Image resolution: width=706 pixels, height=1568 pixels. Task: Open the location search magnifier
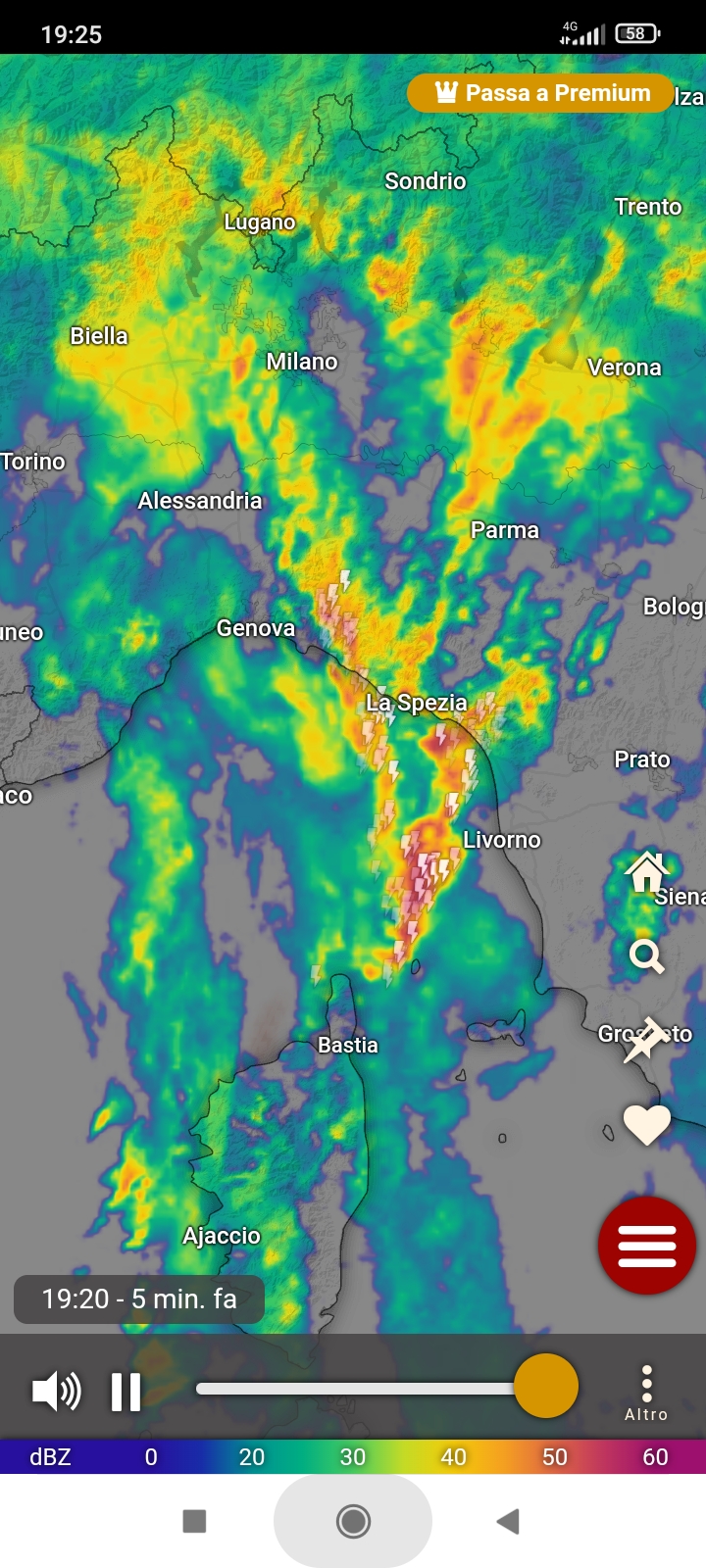pos(646,955)
